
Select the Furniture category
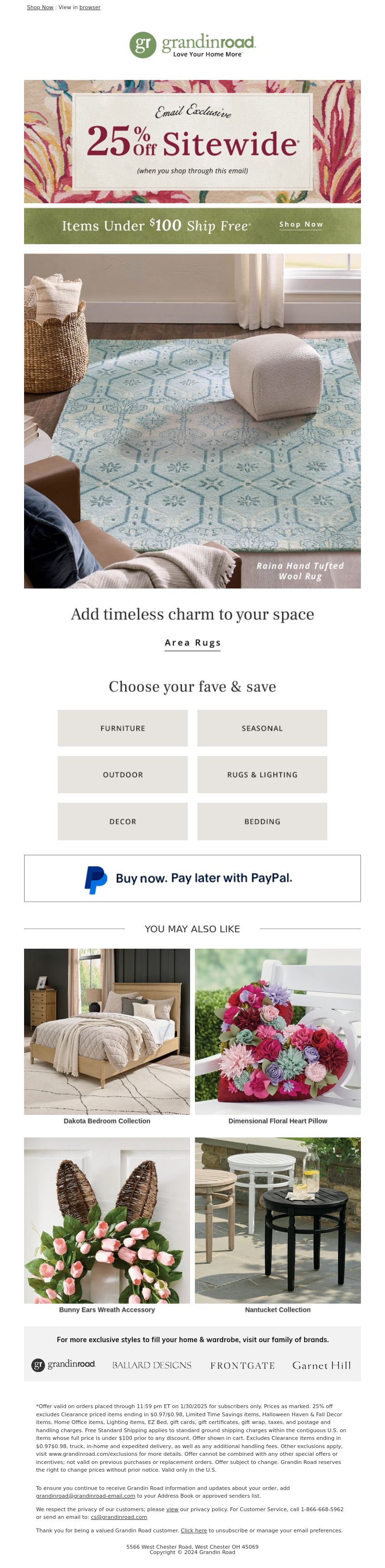(123, 728)
